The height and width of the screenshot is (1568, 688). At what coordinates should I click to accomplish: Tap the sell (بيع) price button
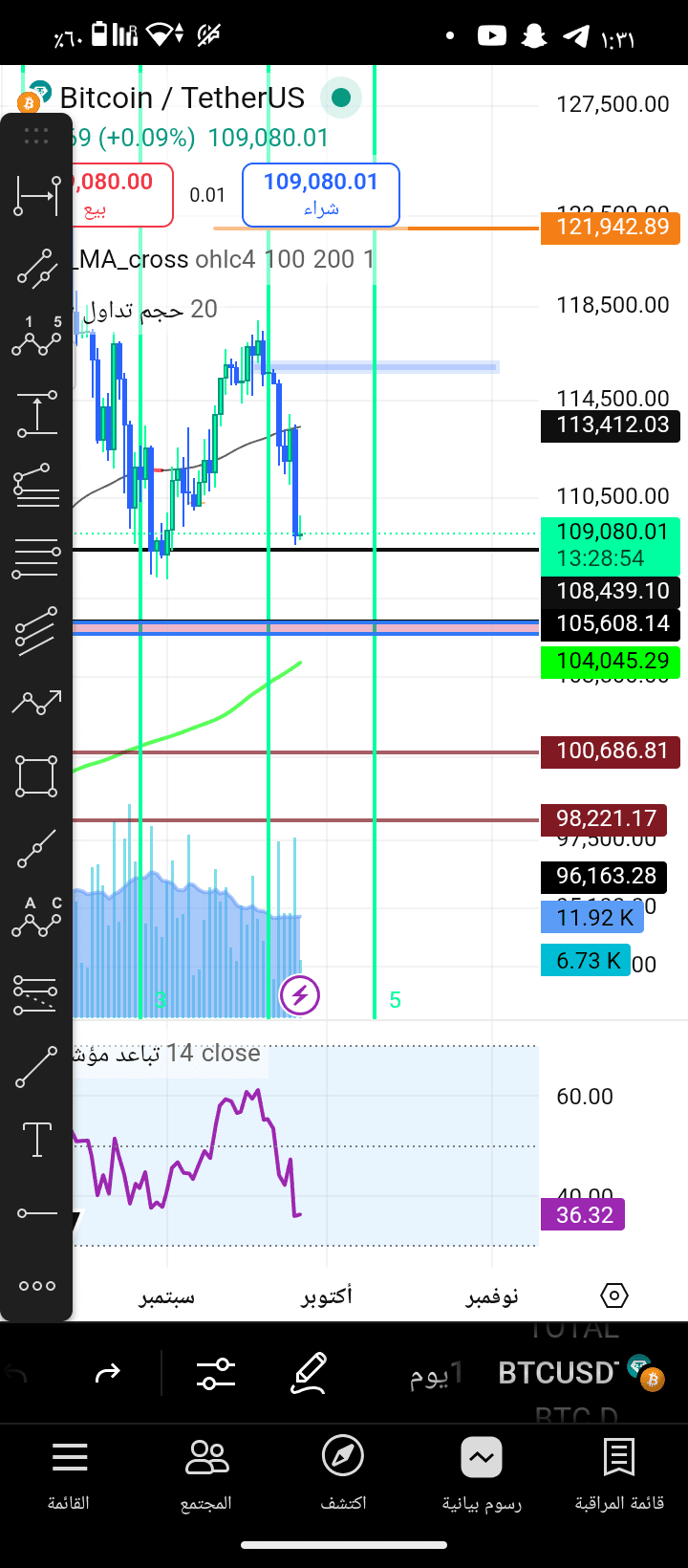(122, 195)
